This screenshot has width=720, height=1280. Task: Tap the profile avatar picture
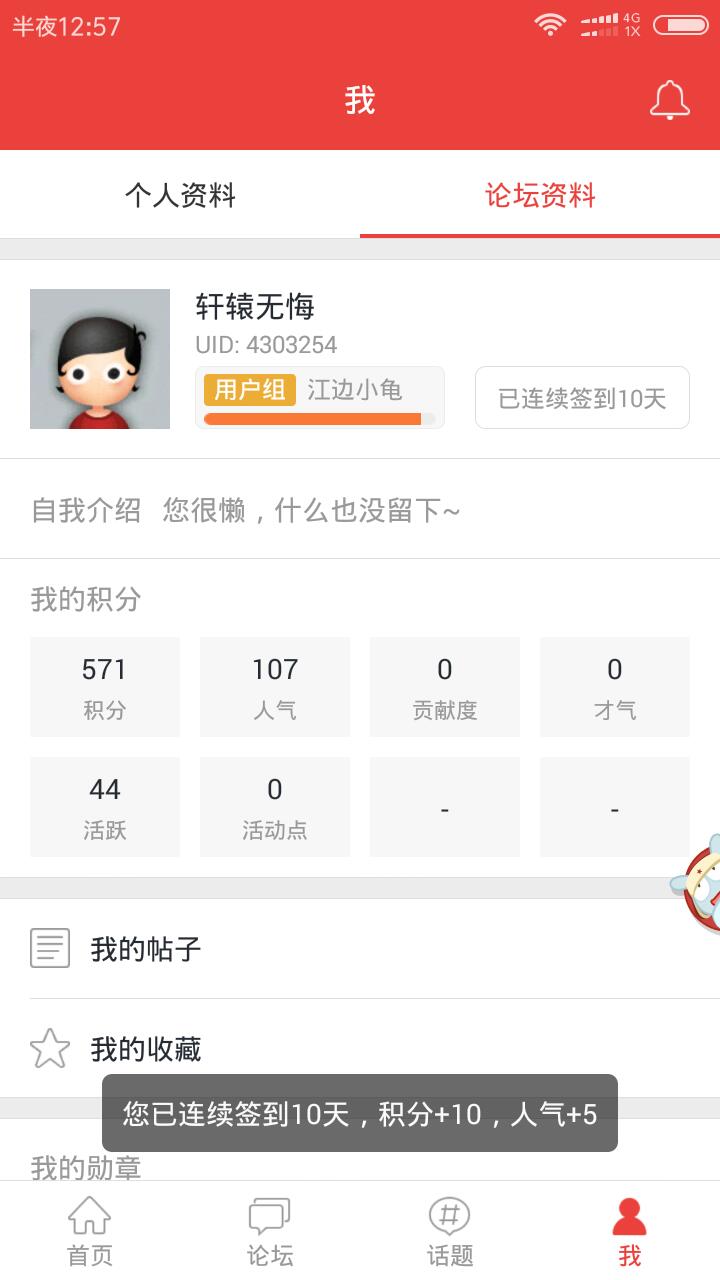click(x=100, y=359)
